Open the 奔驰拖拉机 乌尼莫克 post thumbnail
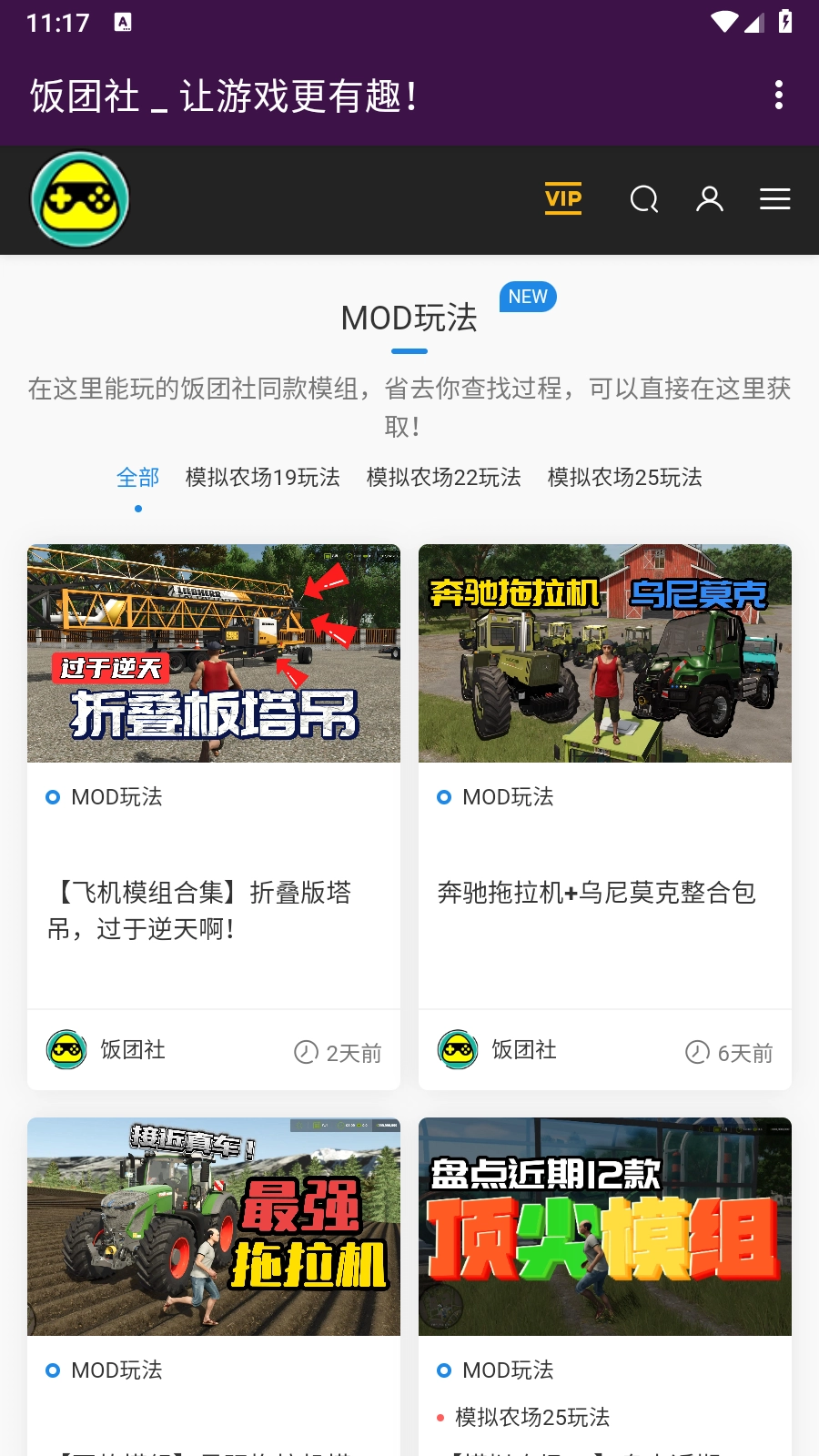 [605, 653]
